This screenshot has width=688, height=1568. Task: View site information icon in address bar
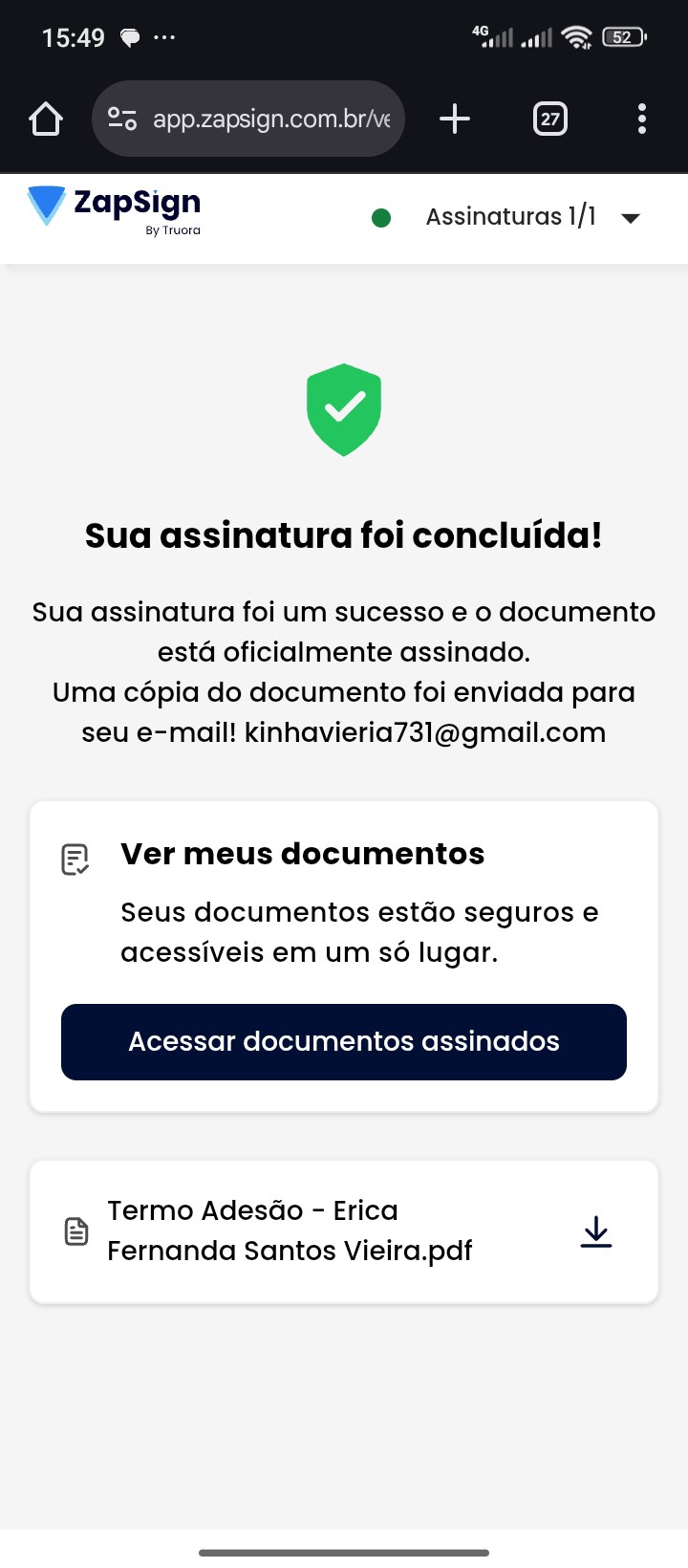click(122, 120)
